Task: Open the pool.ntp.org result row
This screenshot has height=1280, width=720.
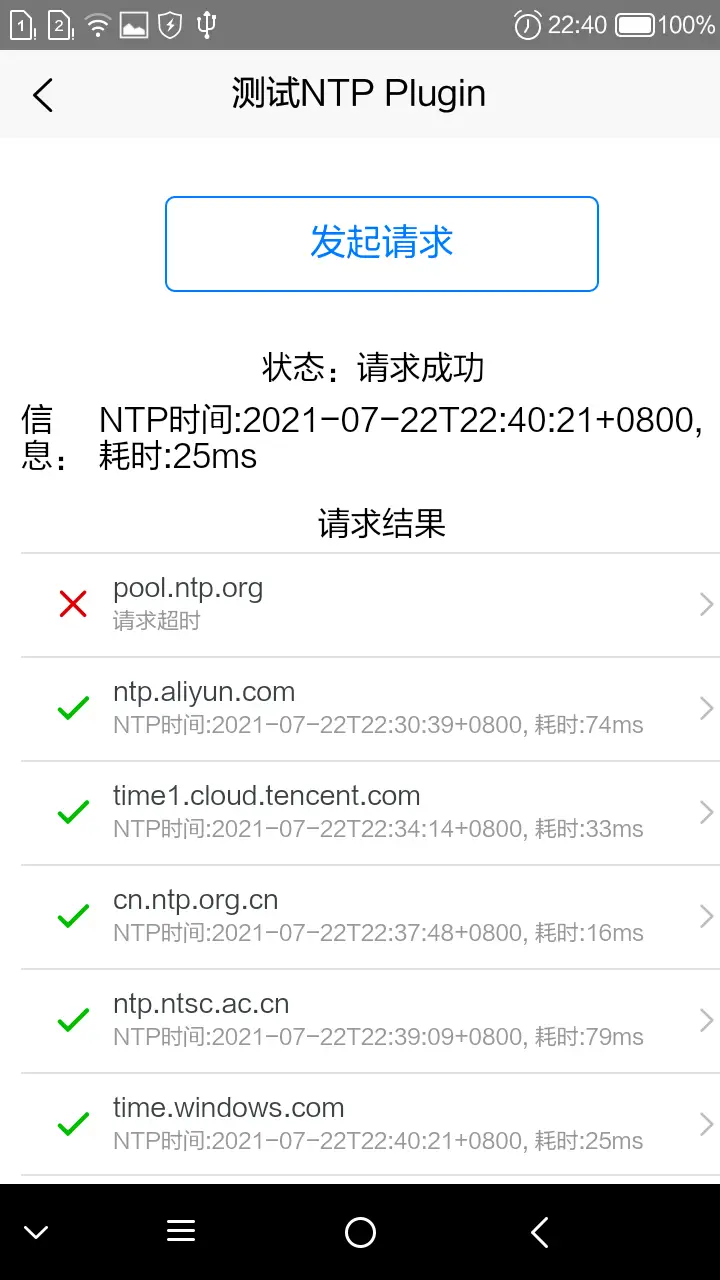Action: point(370,605)
